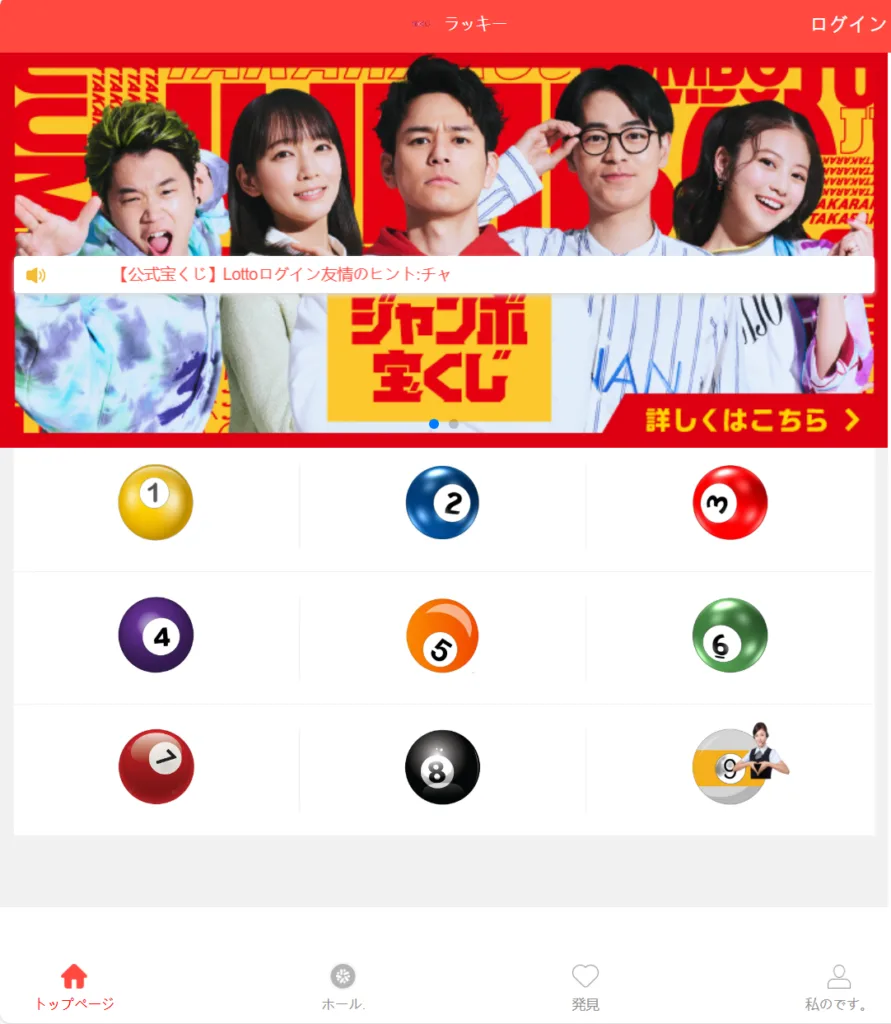The width and height of the screenshot is (891, 1024).
Task: Open the red number 3 ball
Action: point(730,502)
